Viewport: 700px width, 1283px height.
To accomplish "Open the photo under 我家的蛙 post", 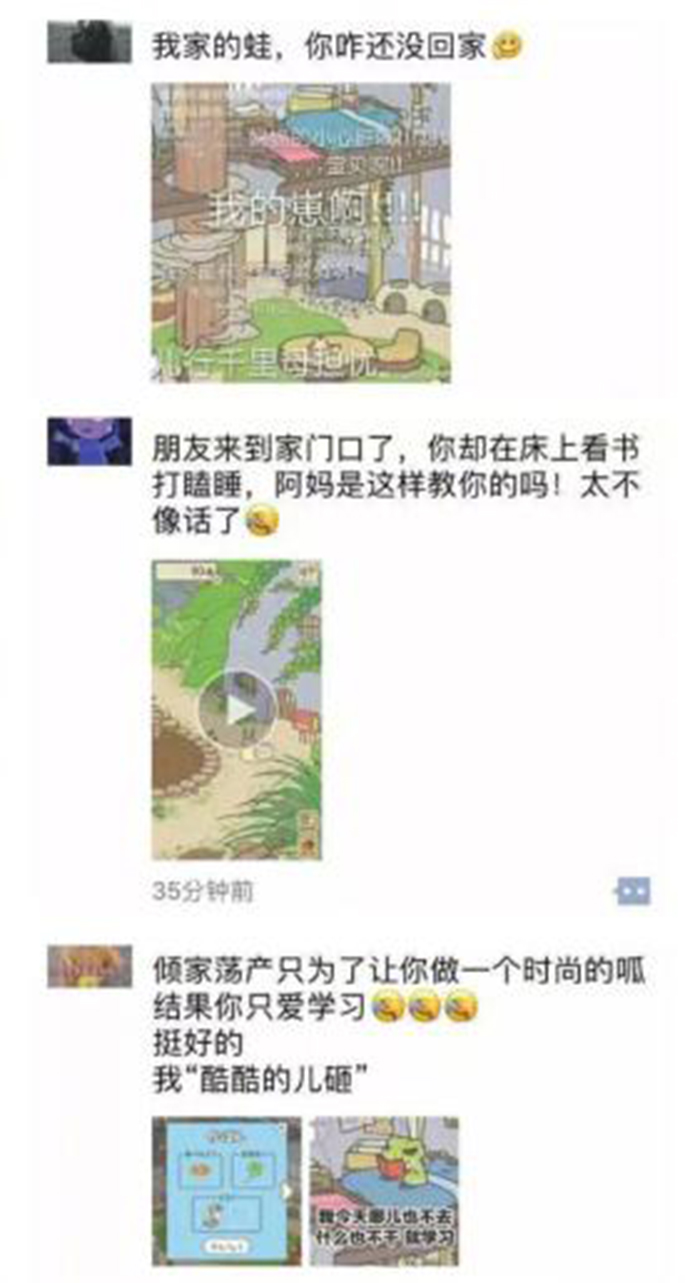I will pos(300,232).
